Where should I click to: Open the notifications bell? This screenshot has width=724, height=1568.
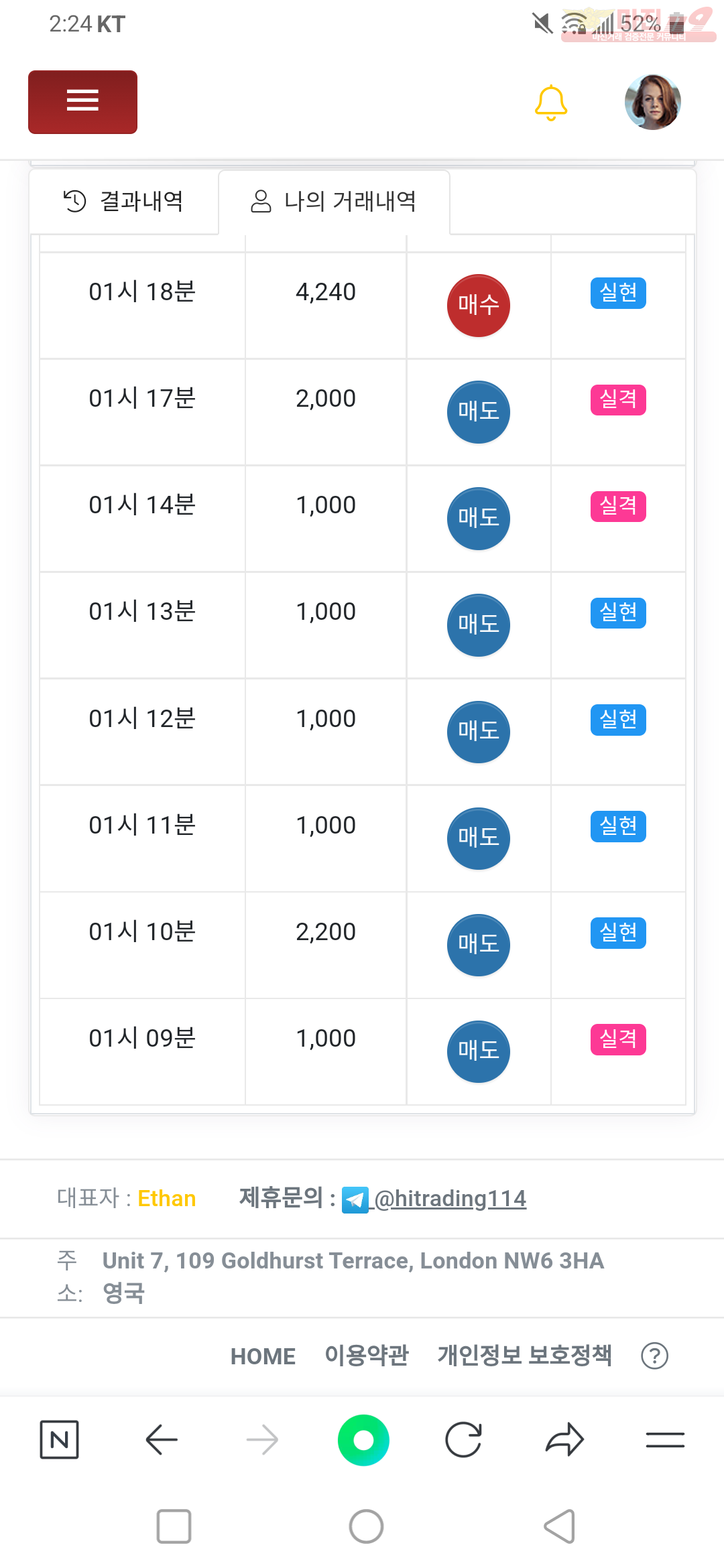pyautogui.click(x=551, y=103)
